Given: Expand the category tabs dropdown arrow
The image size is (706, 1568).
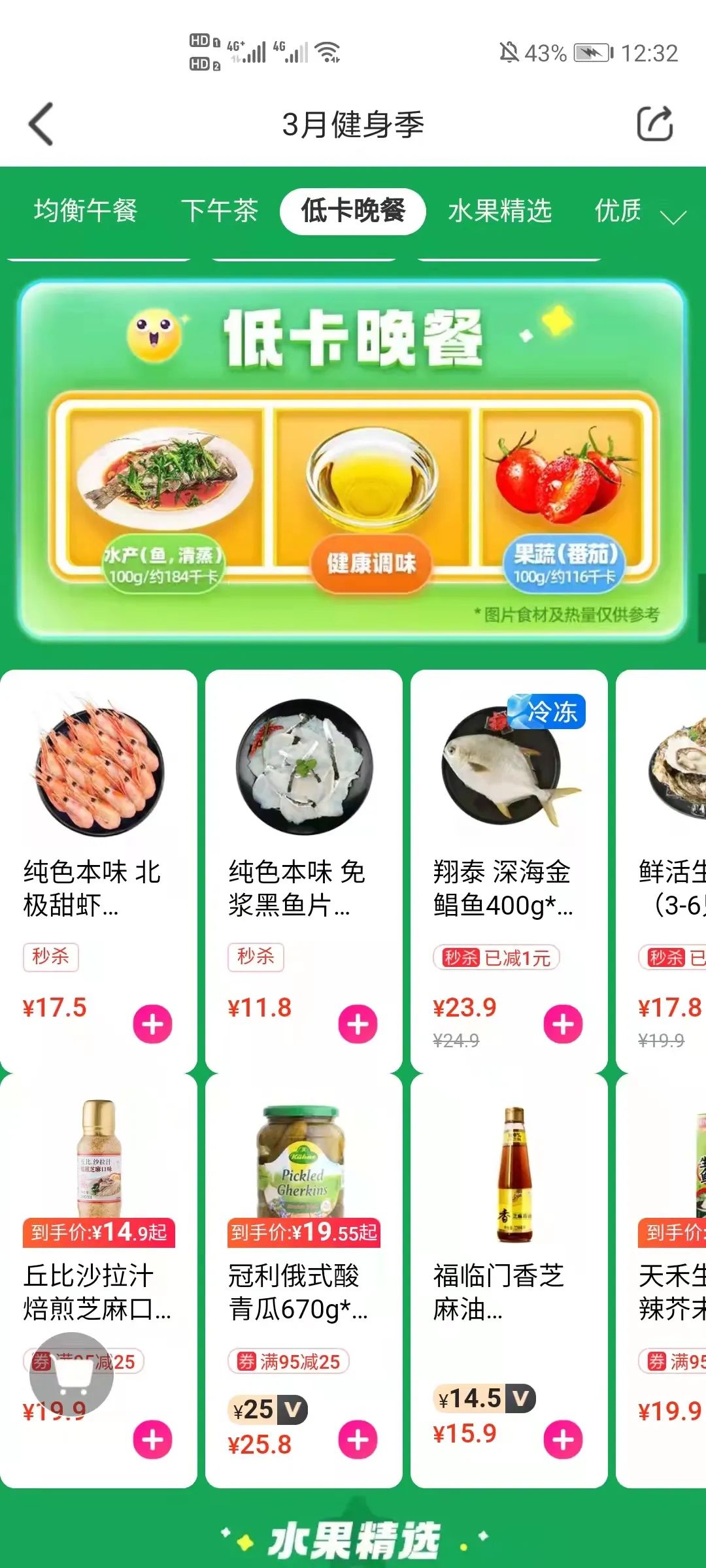Looking at the screenshot, I should point(673,217).
